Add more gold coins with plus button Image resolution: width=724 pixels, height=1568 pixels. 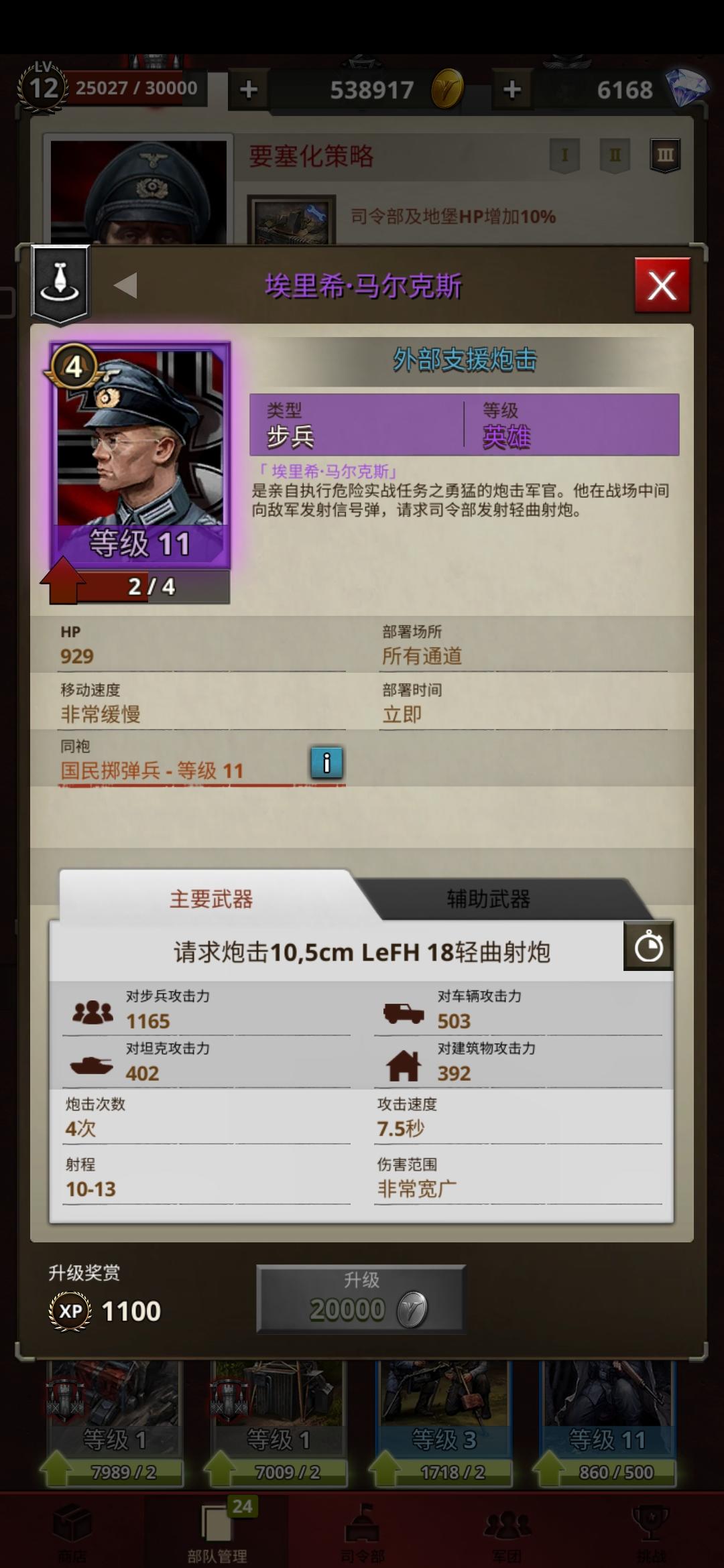point(249,90)
